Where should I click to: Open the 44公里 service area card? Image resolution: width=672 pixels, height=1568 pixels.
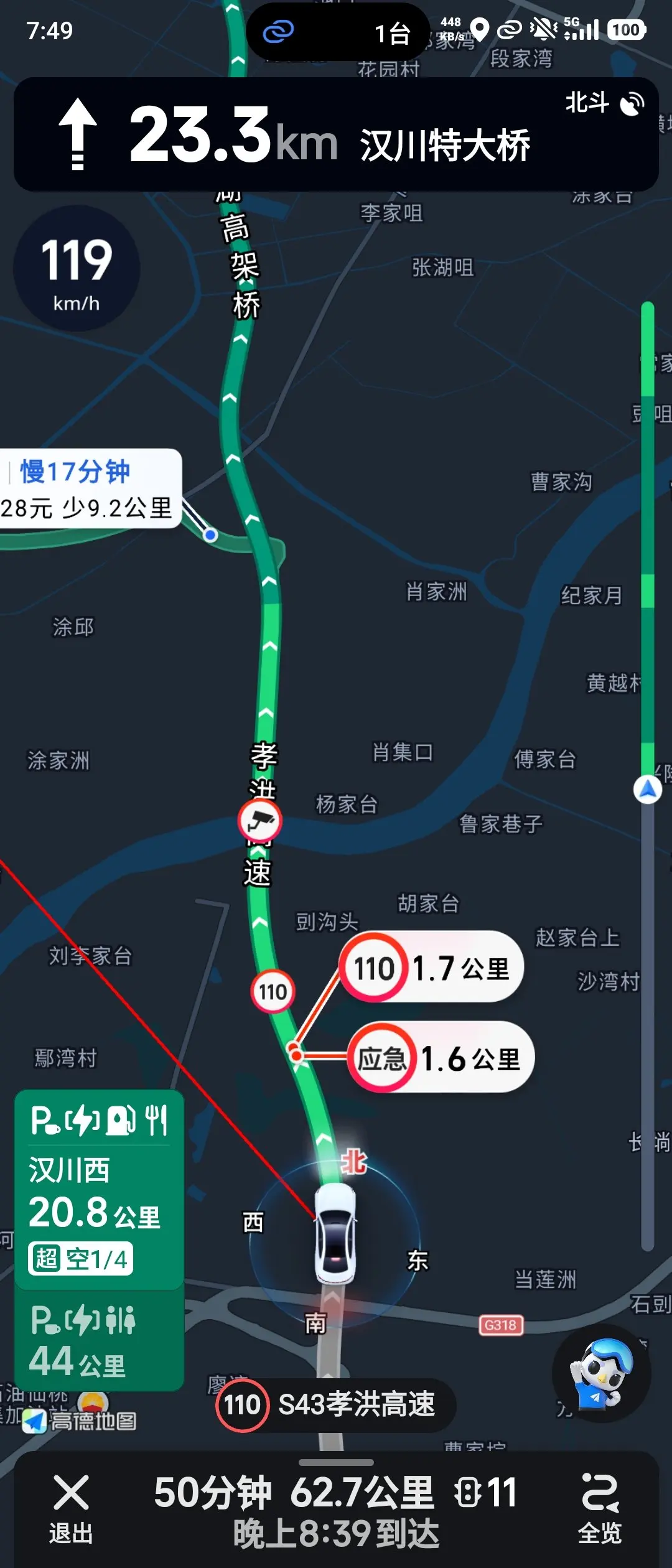99,1340
